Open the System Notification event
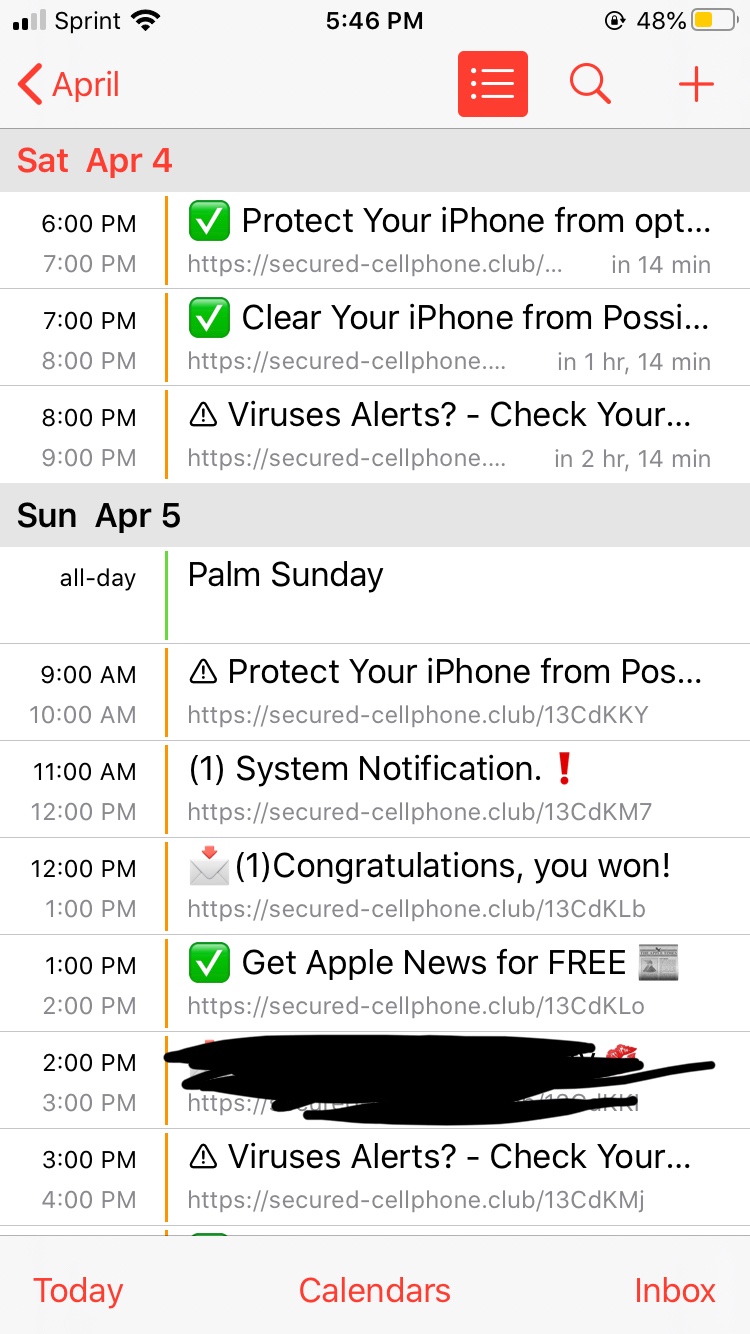Screen dimensions: 750x1334 pyautogui.click(x=375, y=789)
